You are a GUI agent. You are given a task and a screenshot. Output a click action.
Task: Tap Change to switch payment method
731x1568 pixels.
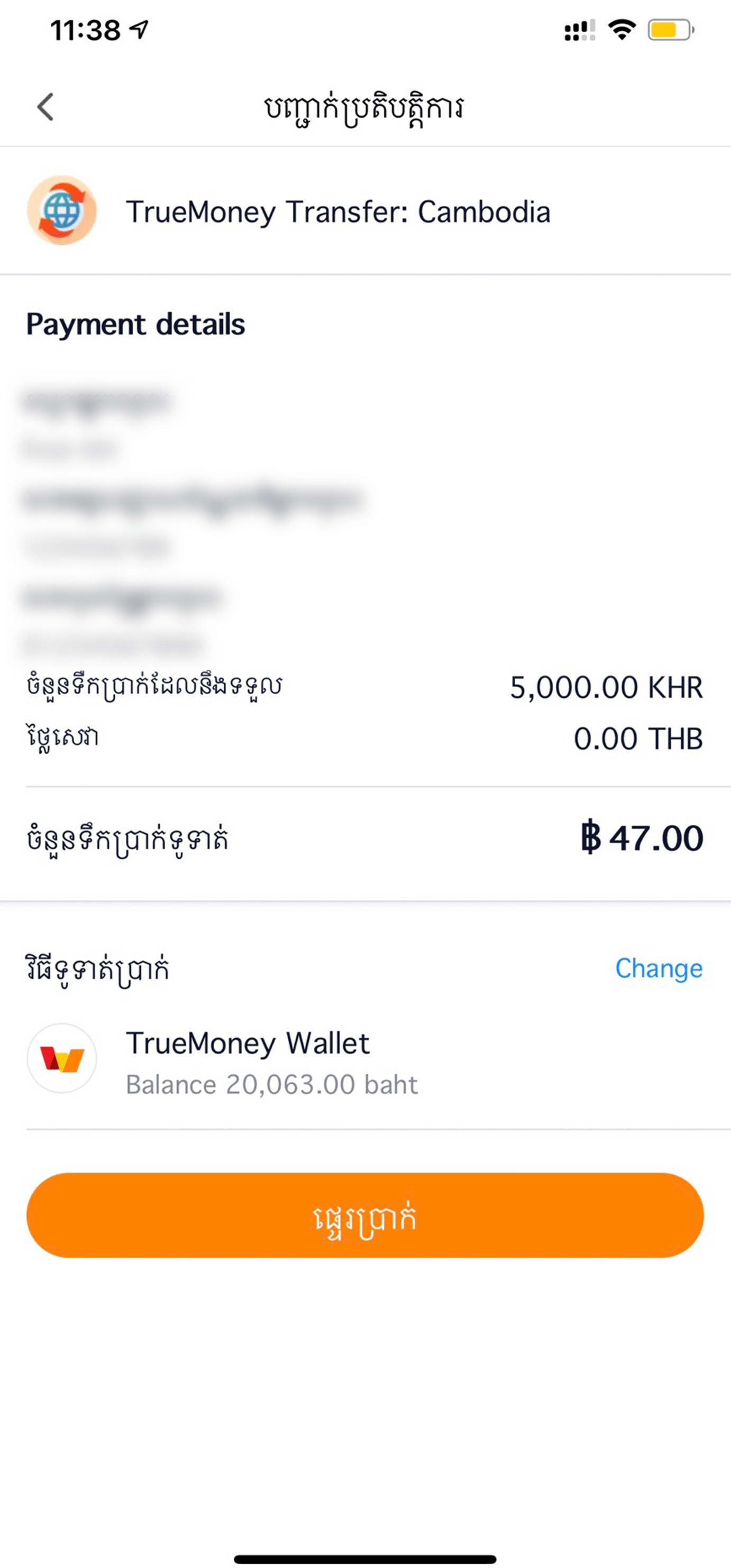pyautogui.click(x=659, y=969)
